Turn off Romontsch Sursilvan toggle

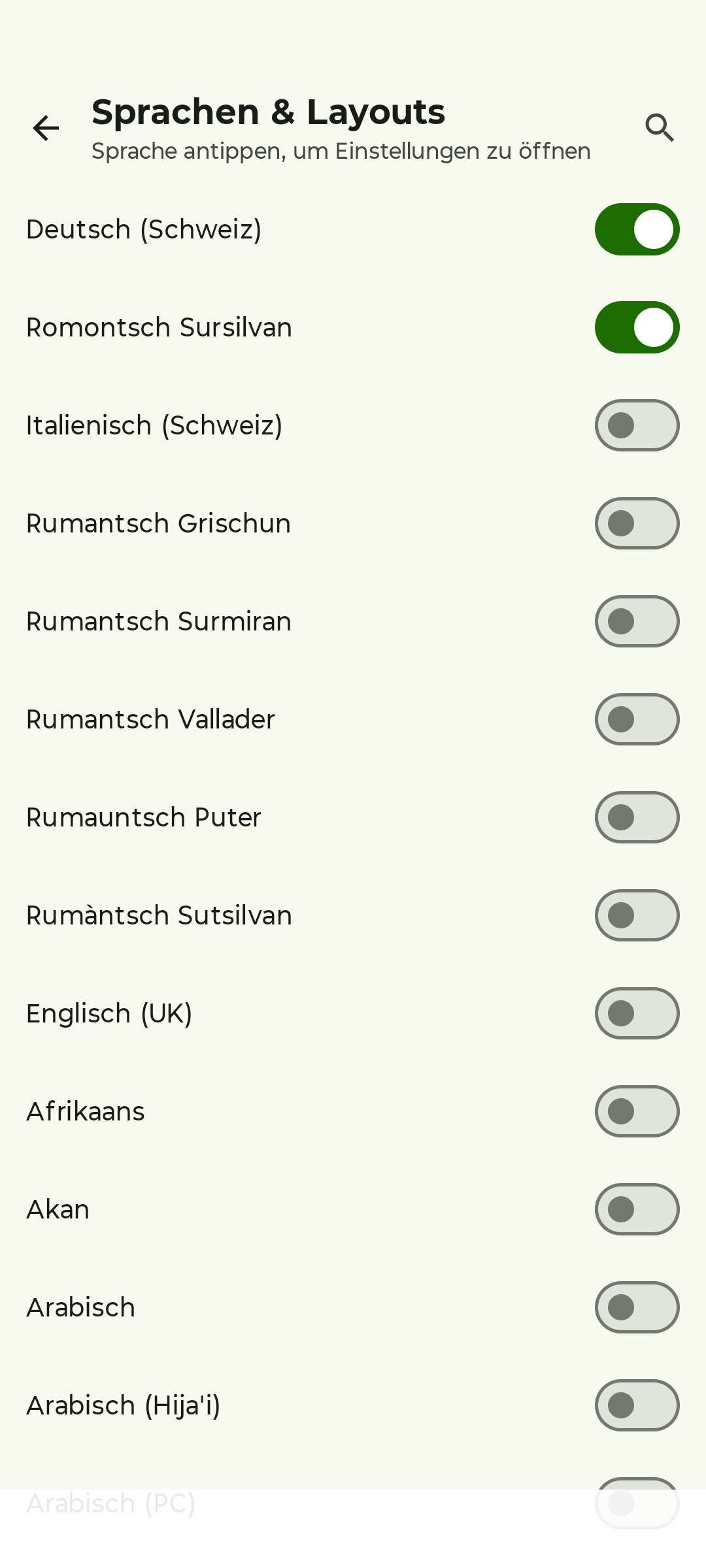pos(637,327)
